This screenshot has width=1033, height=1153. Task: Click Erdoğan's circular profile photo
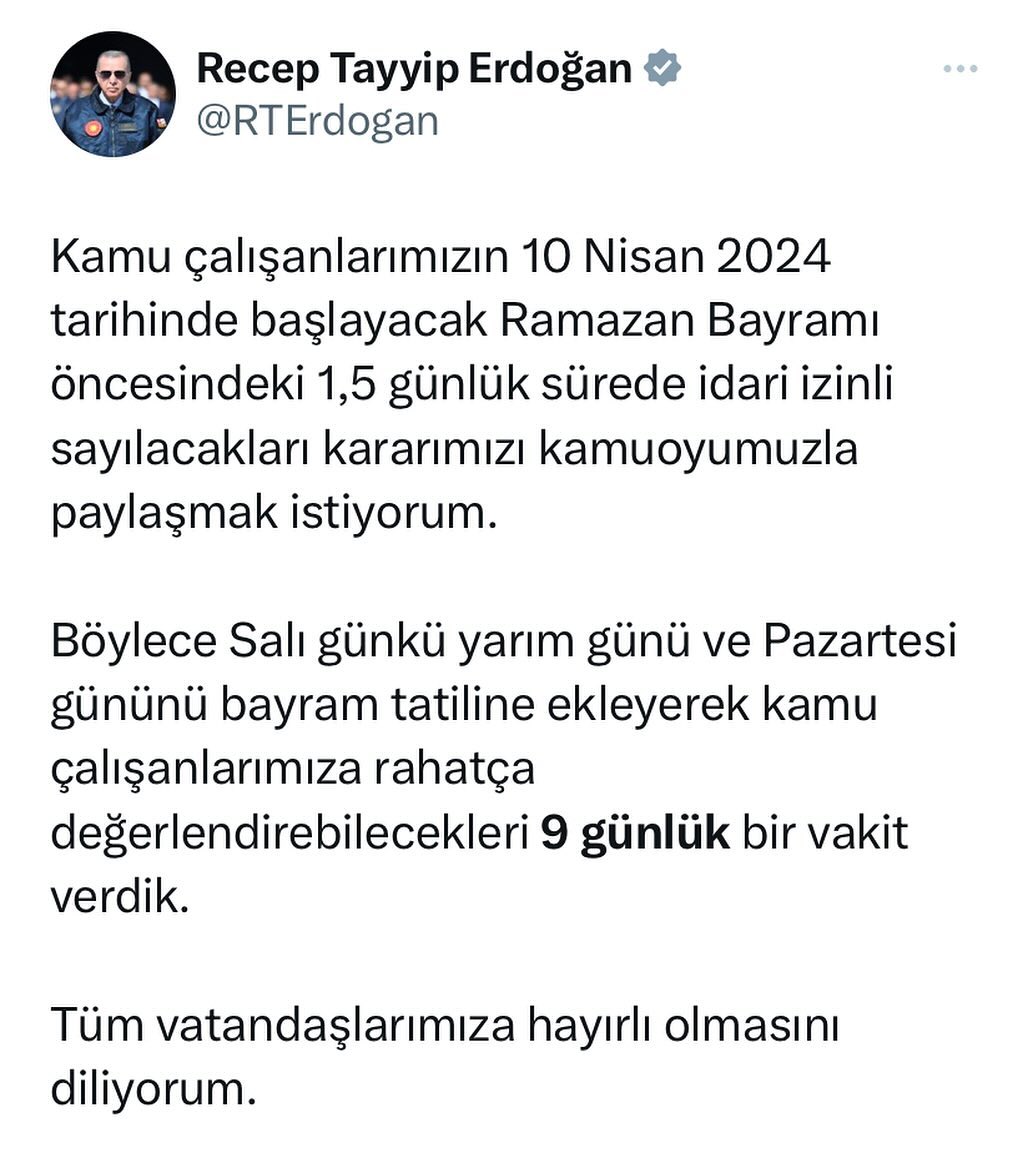point(118,95)
